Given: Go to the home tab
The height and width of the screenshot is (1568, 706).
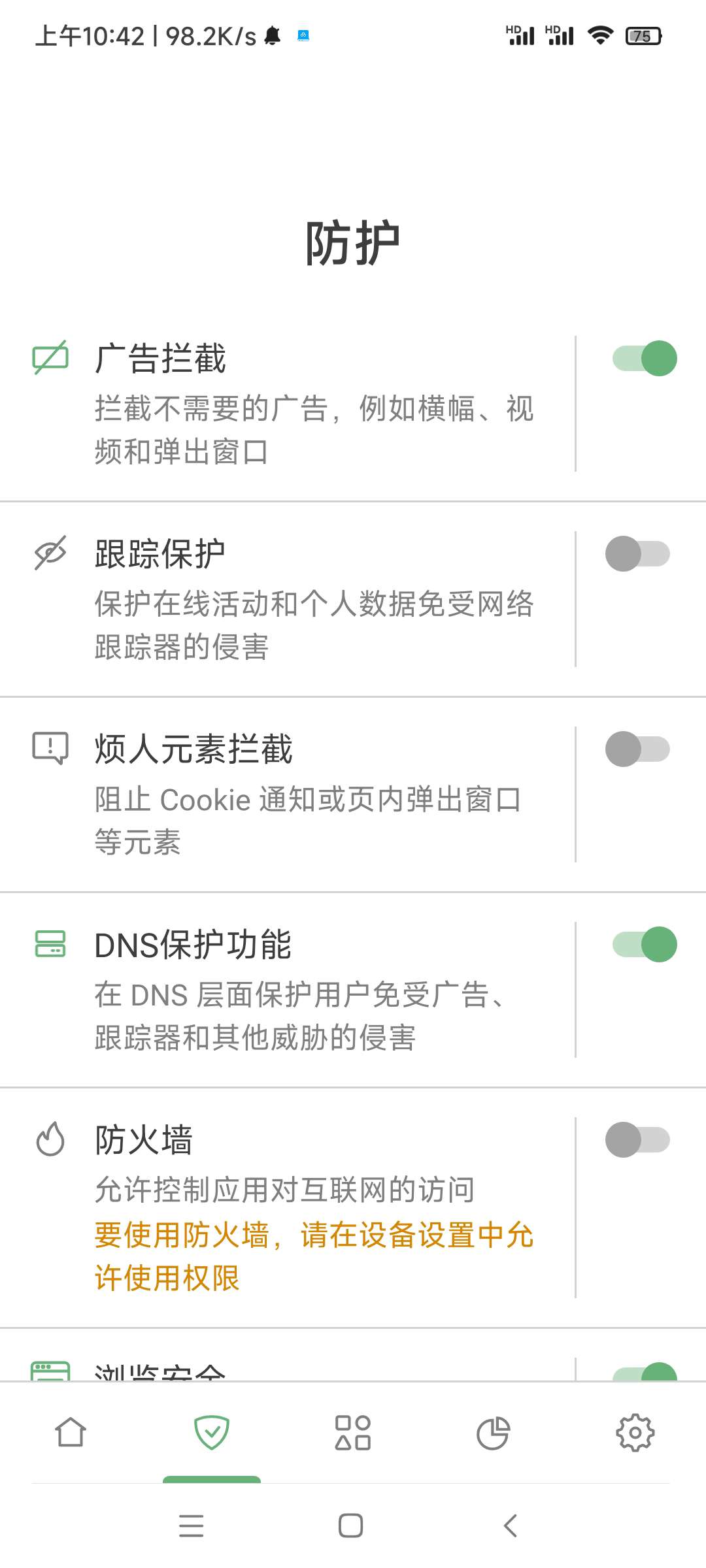Looking at the screenshot, I should coord(71,1433).
